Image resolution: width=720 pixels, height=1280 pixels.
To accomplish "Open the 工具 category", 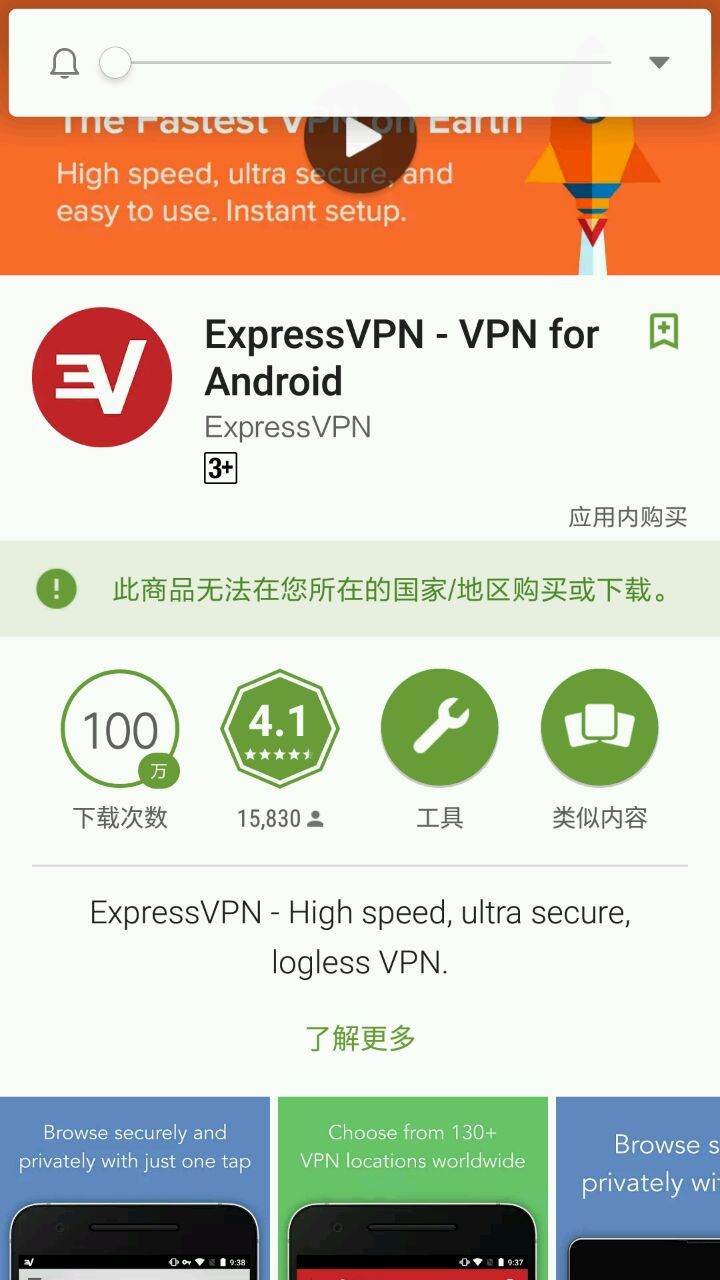I will (439, 728).
